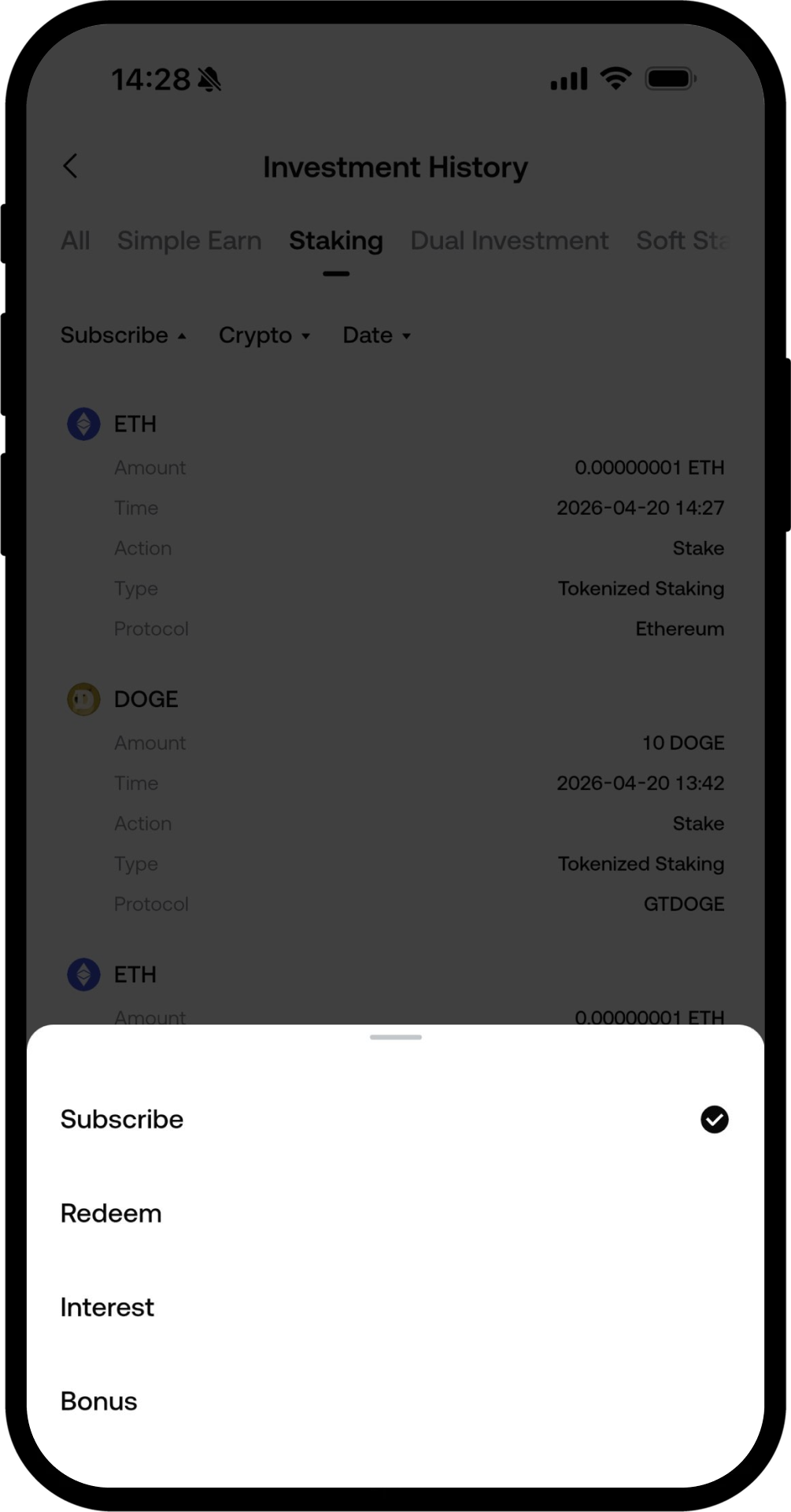
Task: Select the Staking tab
Action: pyautogui.click(x=336, y=240)
